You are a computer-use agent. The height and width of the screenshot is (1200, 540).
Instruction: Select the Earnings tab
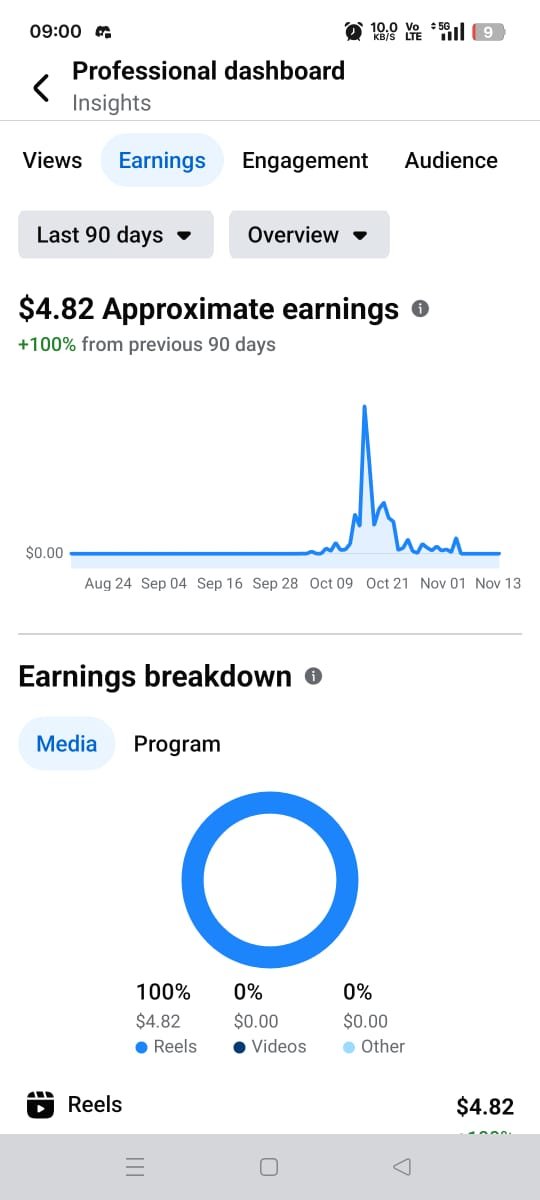162,160
